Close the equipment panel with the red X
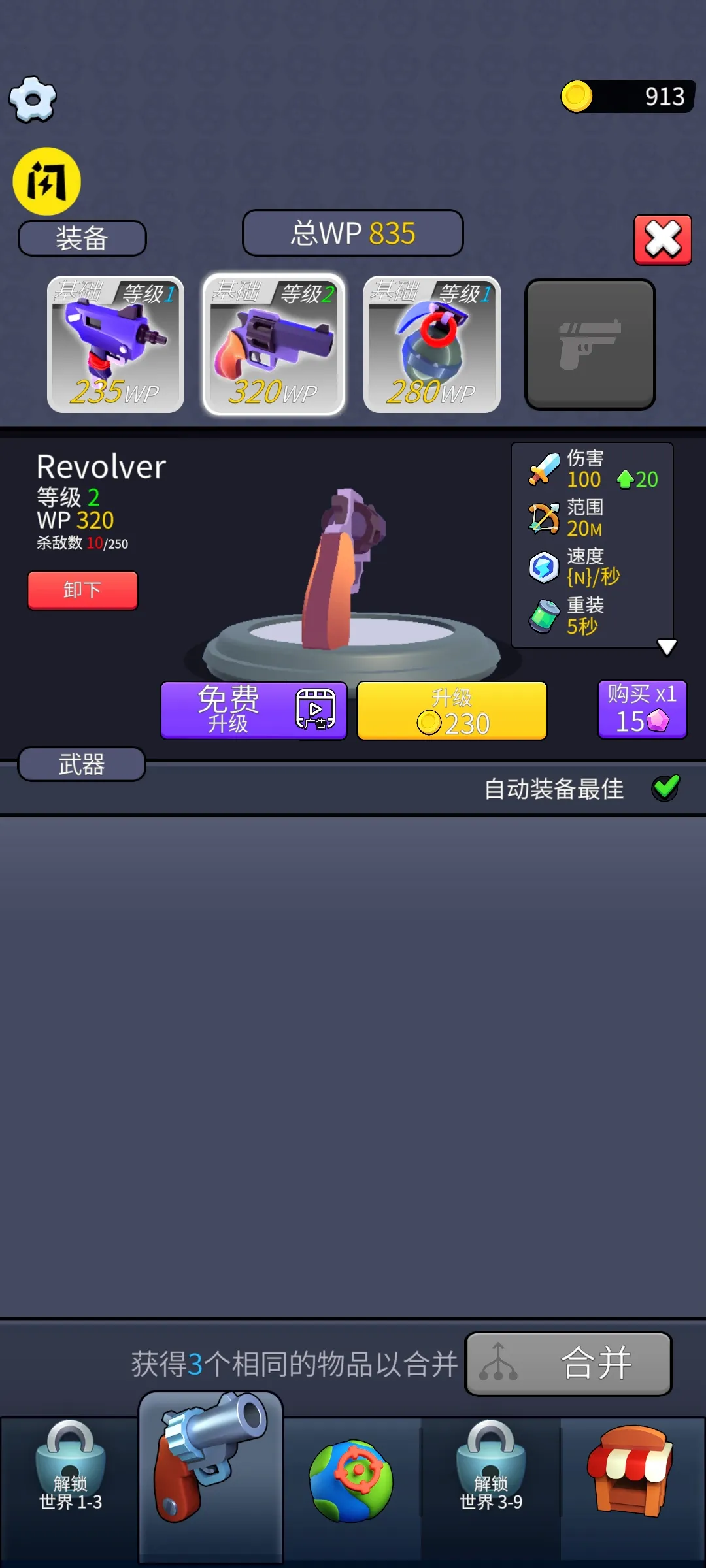 (x=662, y=240)
